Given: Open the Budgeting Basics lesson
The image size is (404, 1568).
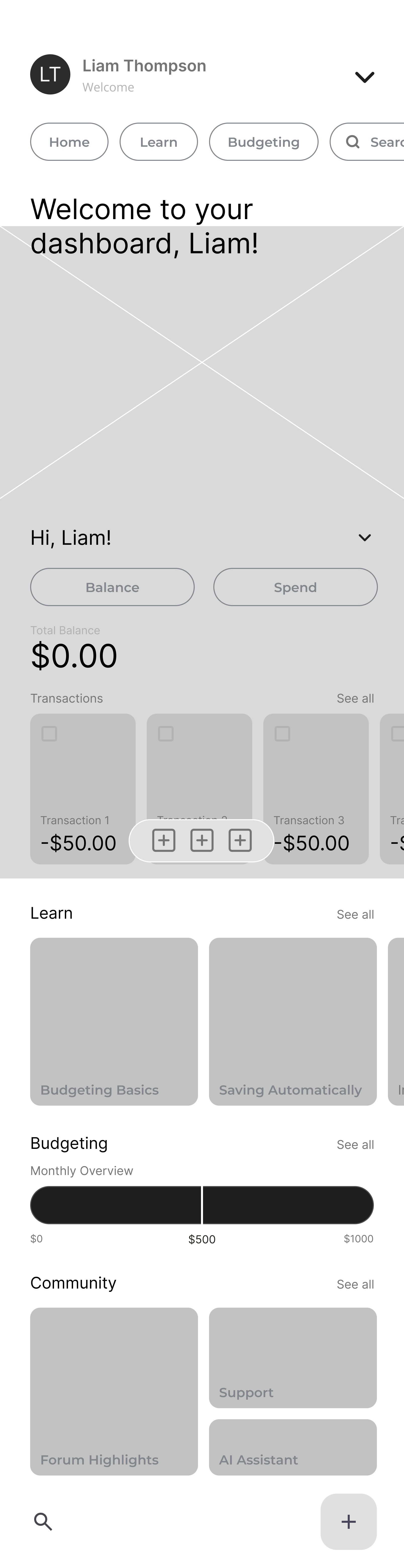Looking at the screenshot, I should (114, 1021).
